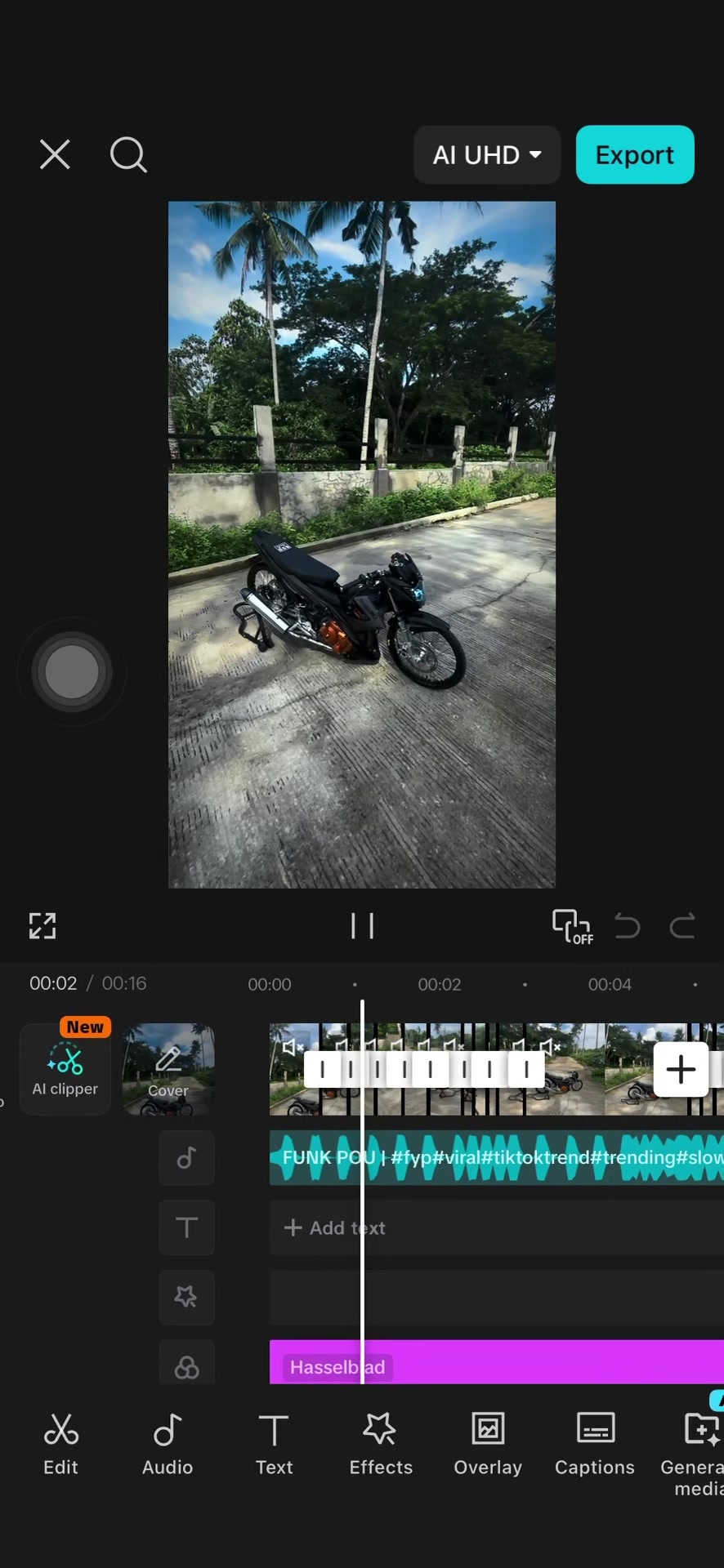Open the Edit tool
This screenshot has height=1568, width=724.
[60, 1444]
